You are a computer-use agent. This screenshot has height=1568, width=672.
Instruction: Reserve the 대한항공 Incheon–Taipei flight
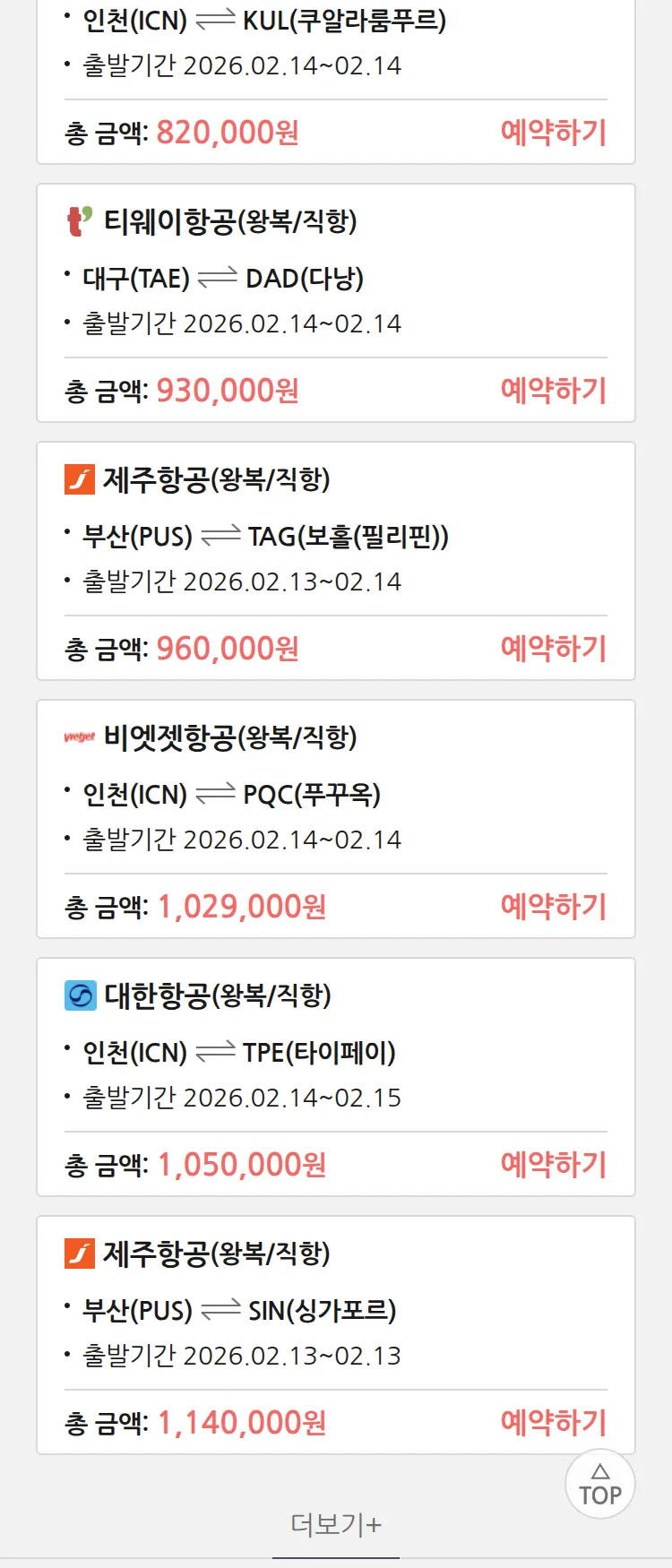(553, 1165)
